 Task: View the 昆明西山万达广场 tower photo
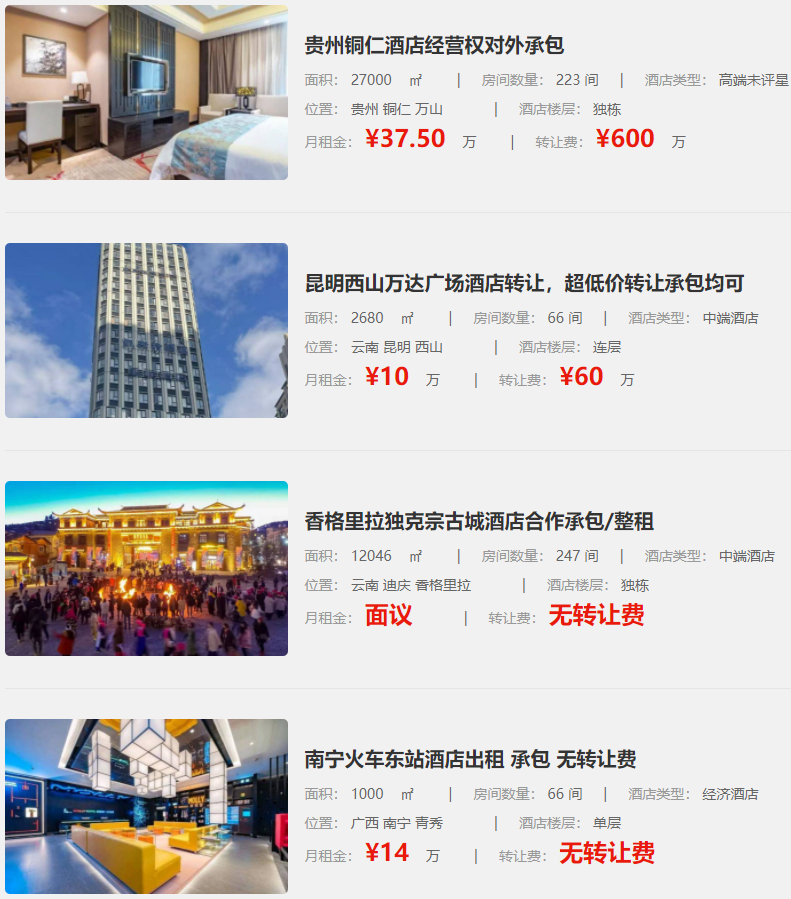(x=146, y=330)
